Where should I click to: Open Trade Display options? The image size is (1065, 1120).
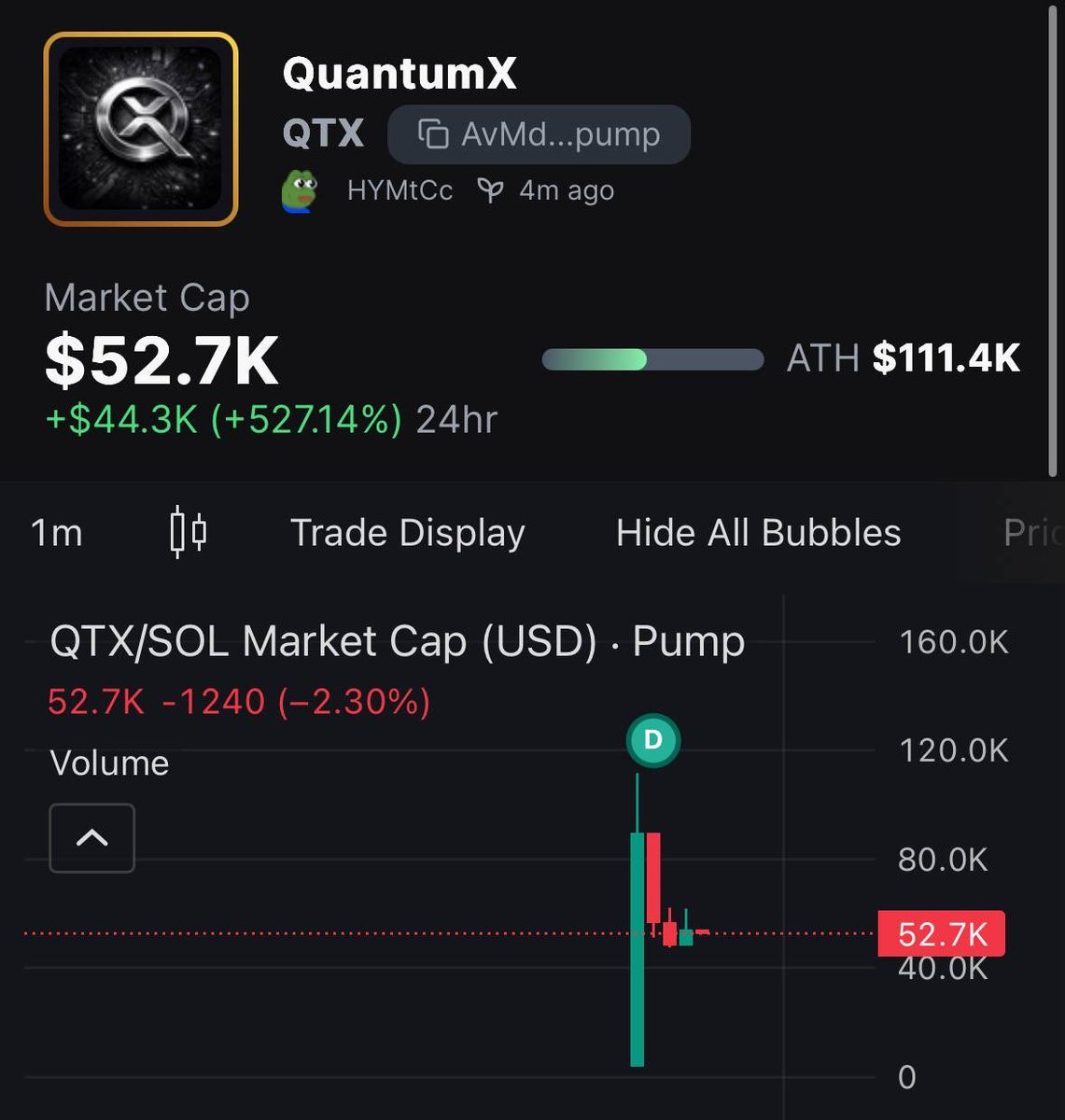click(x=408, y=533)
